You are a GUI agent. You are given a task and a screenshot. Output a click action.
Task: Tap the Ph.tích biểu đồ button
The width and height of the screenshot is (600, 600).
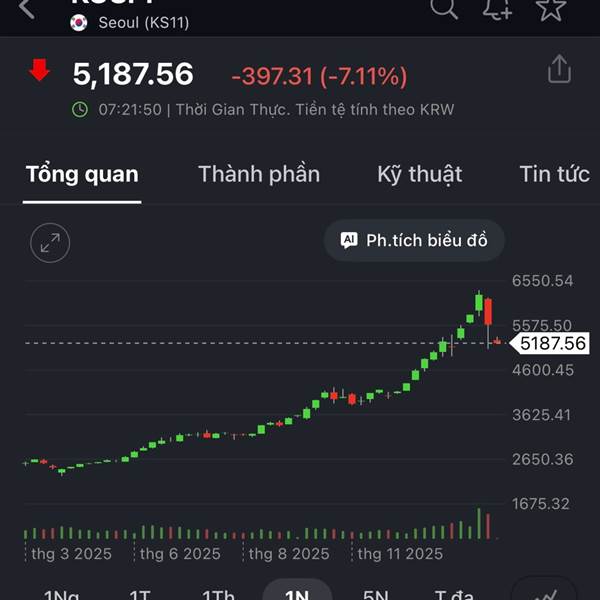(414, 241)
